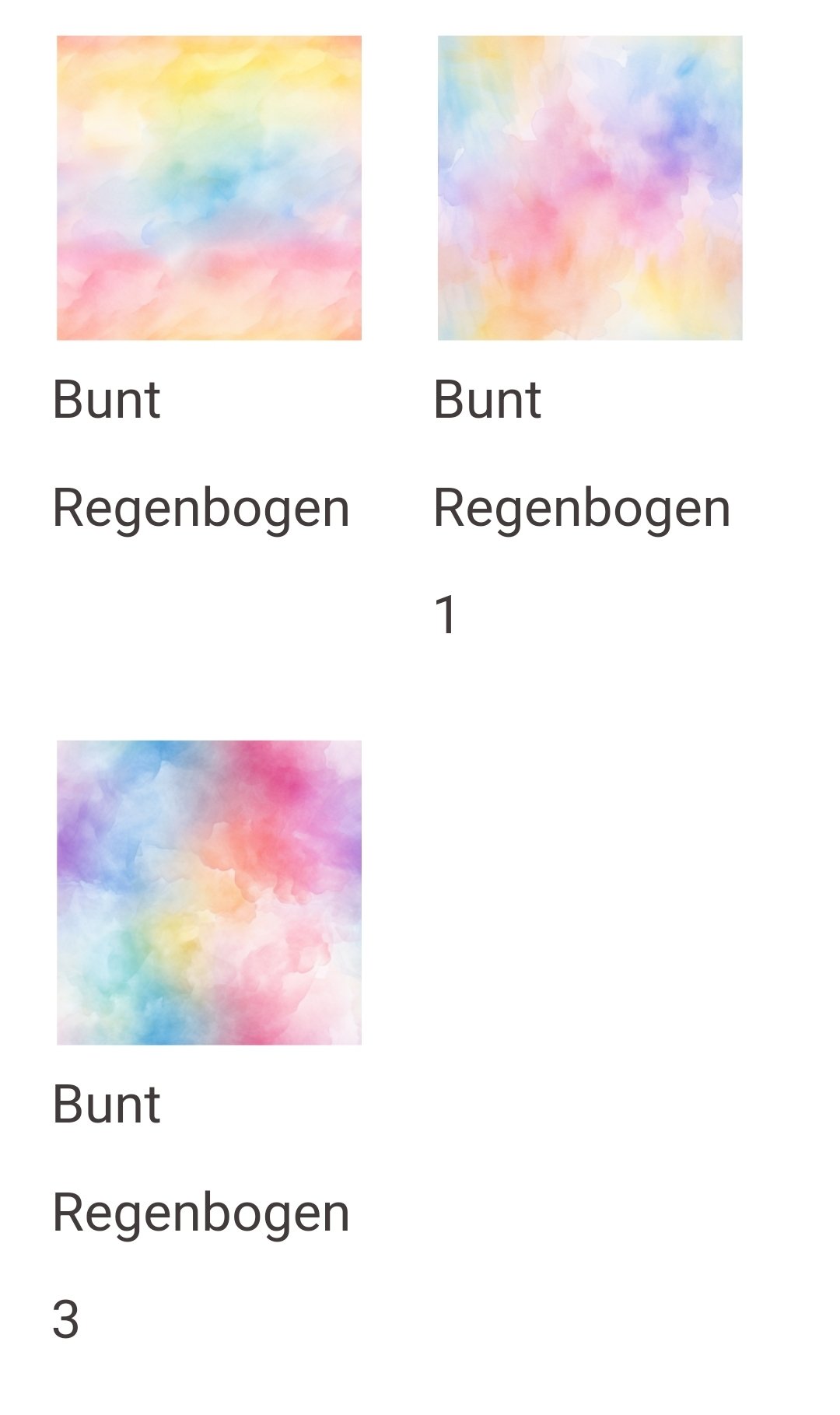
Task: Choose the Bunt Regenbogen 3 pattern
Action: [x=208, y=892]
